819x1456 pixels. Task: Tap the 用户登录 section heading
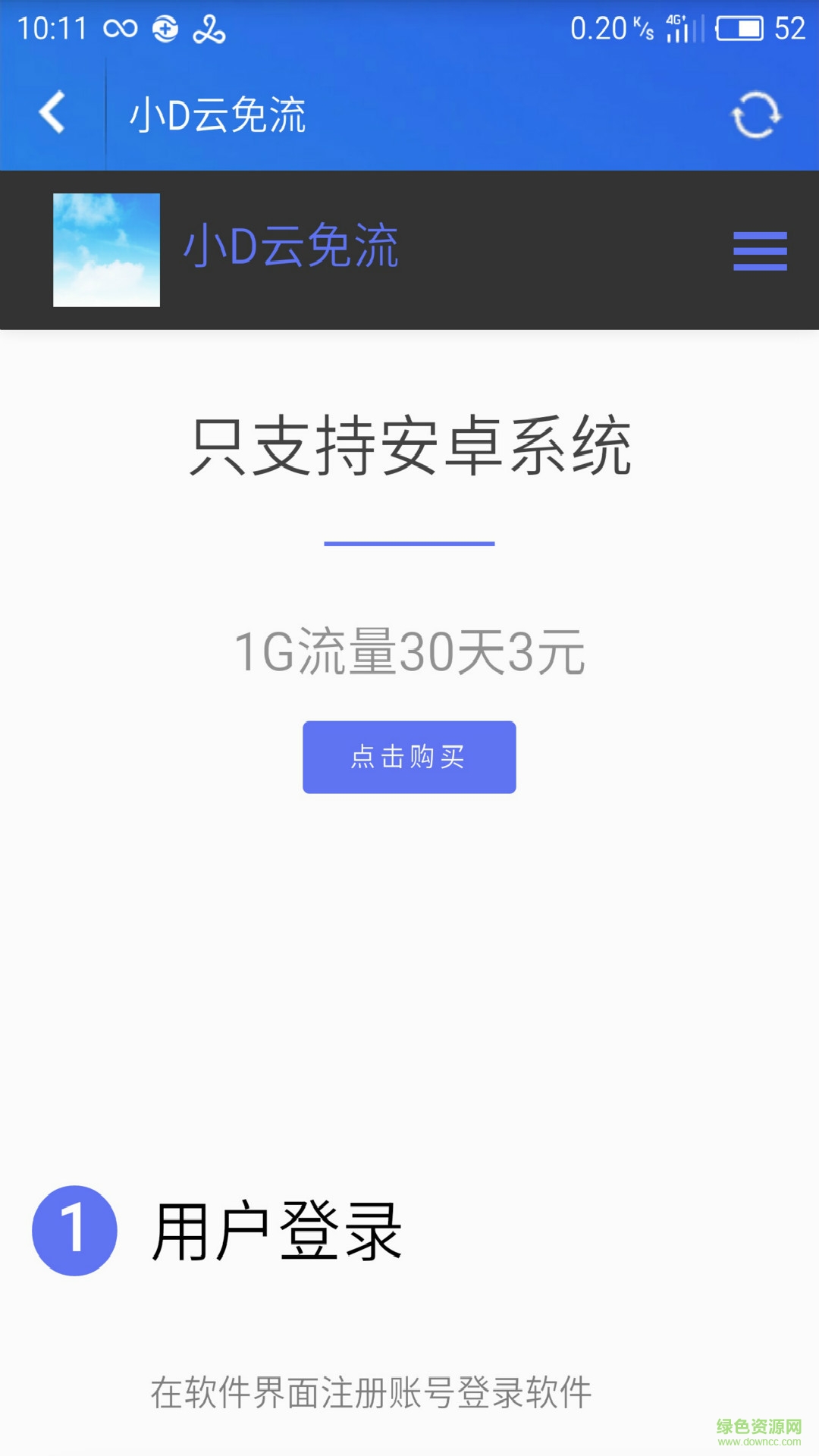click(275, 1228)
